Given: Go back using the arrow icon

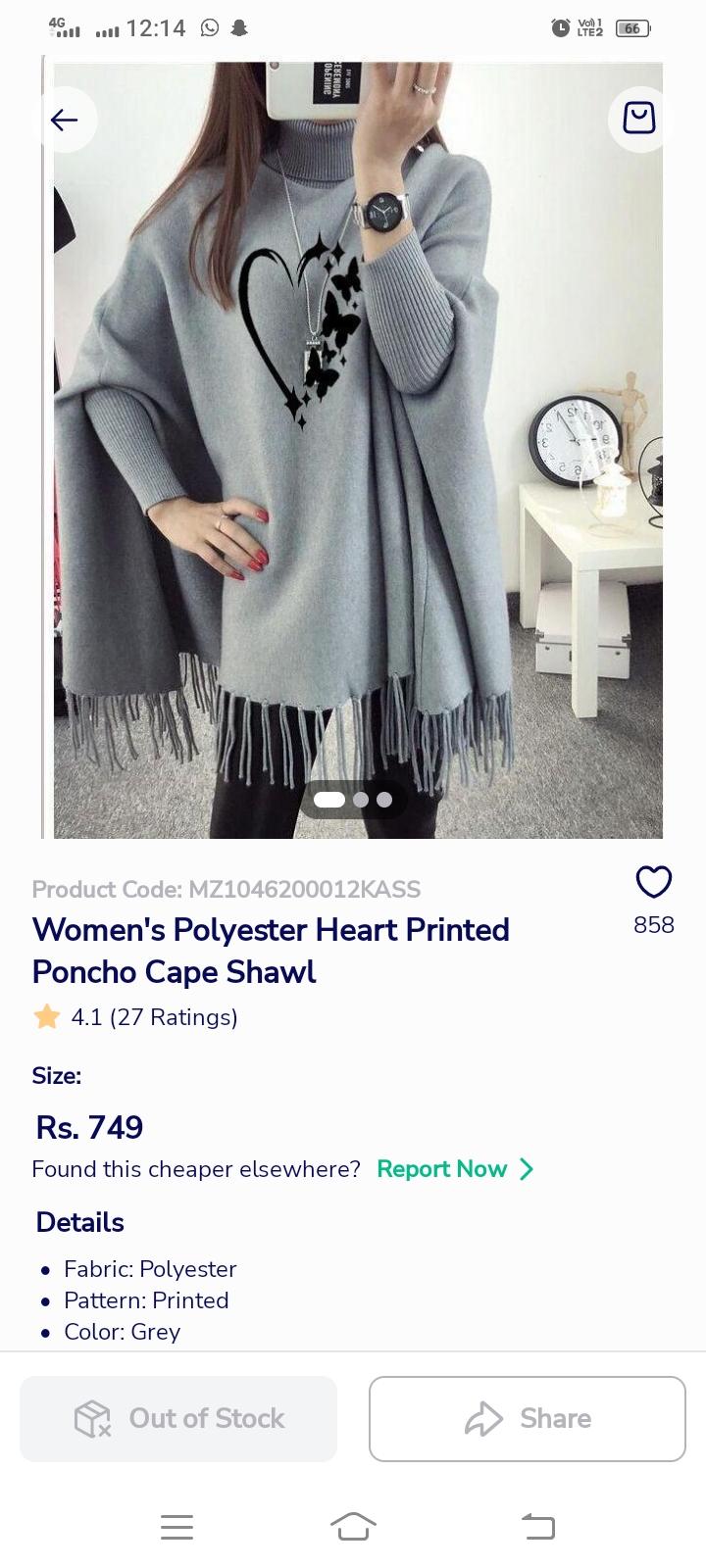Looking at the screenshot, I should click(65, 120).
